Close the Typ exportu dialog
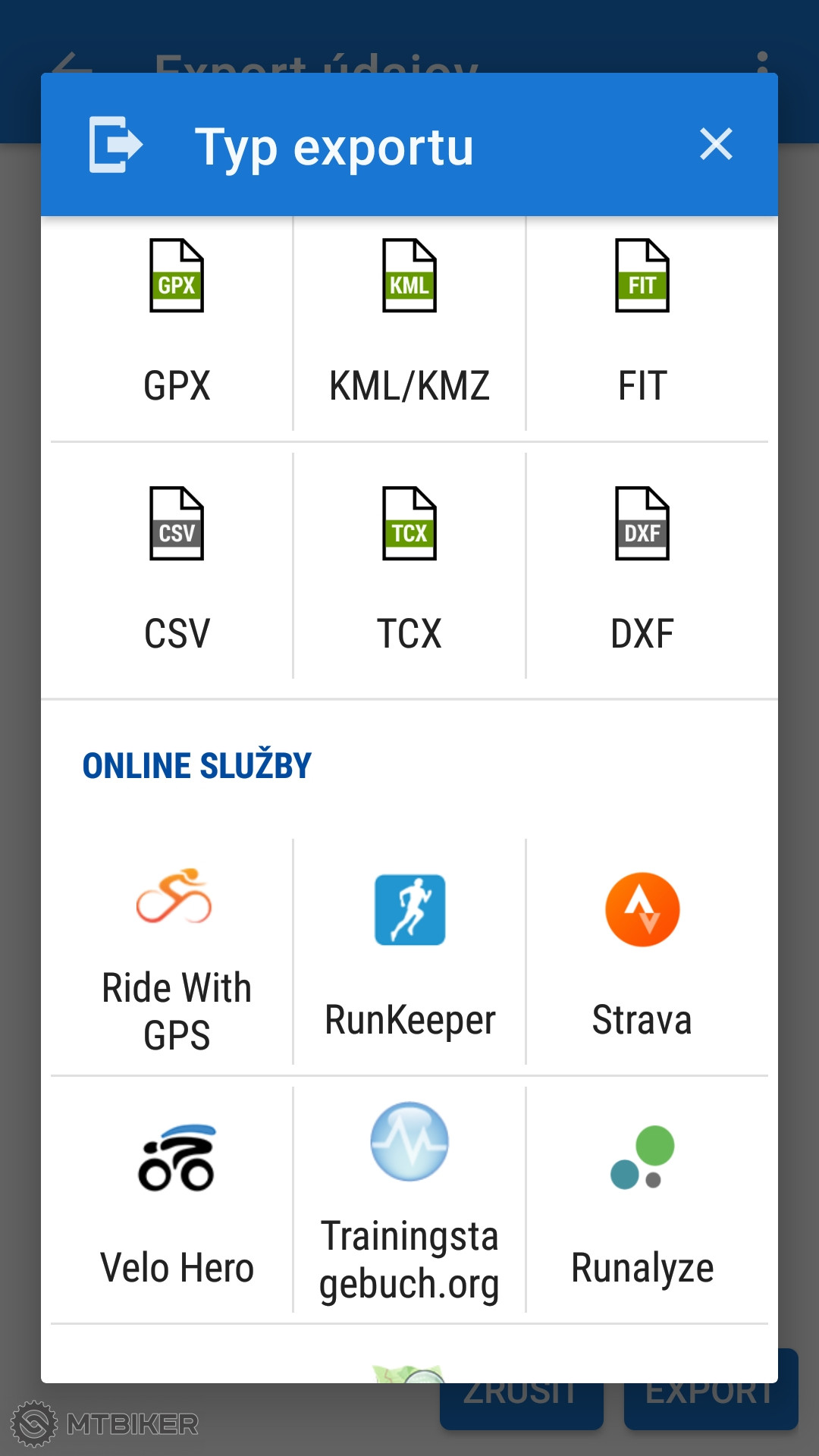This screenshot has width=819, height=1456. [x=716, y=144]
